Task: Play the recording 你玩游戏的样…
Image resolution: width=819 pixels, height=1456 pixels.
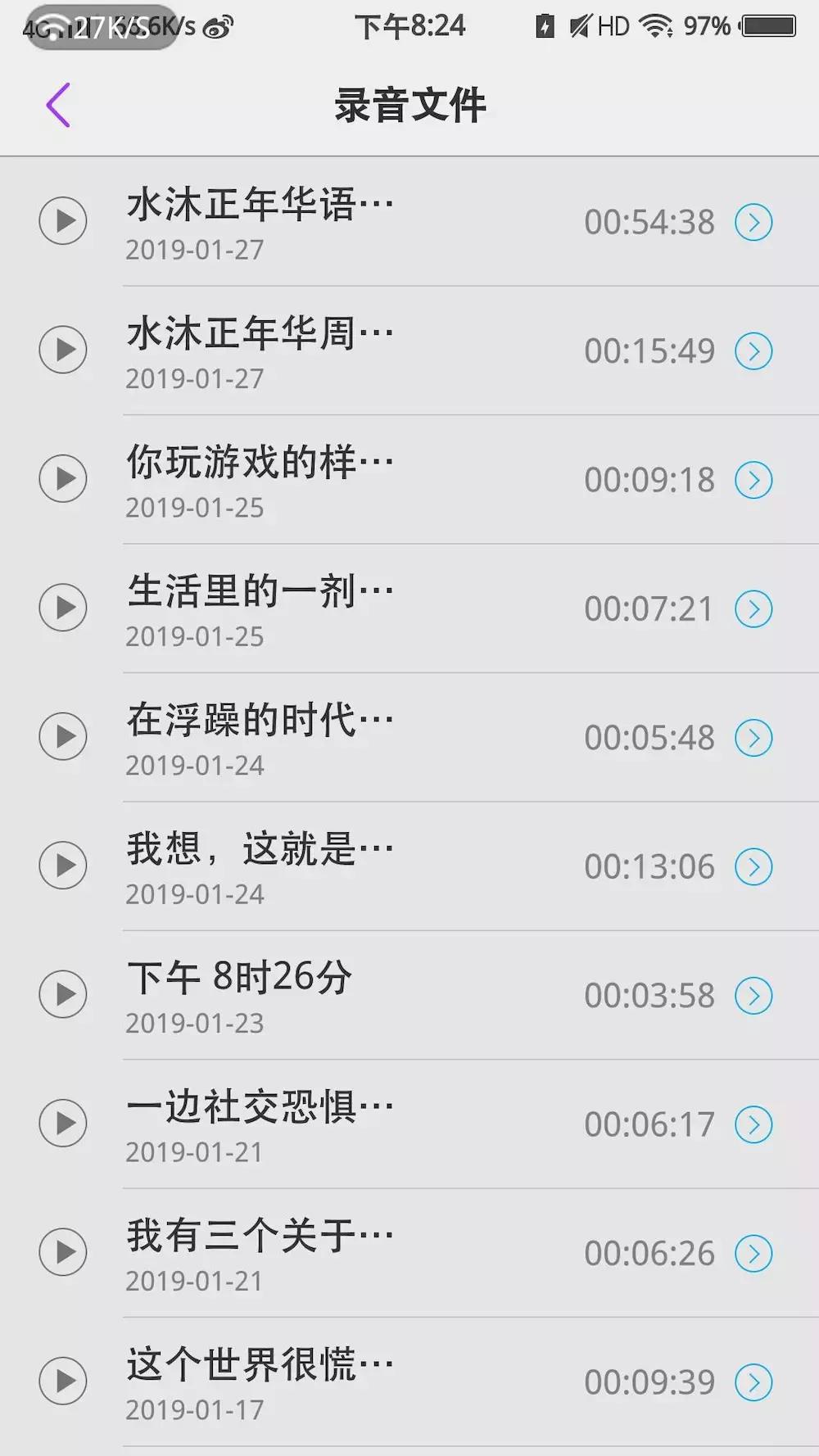Action: (x=63, y=479)
